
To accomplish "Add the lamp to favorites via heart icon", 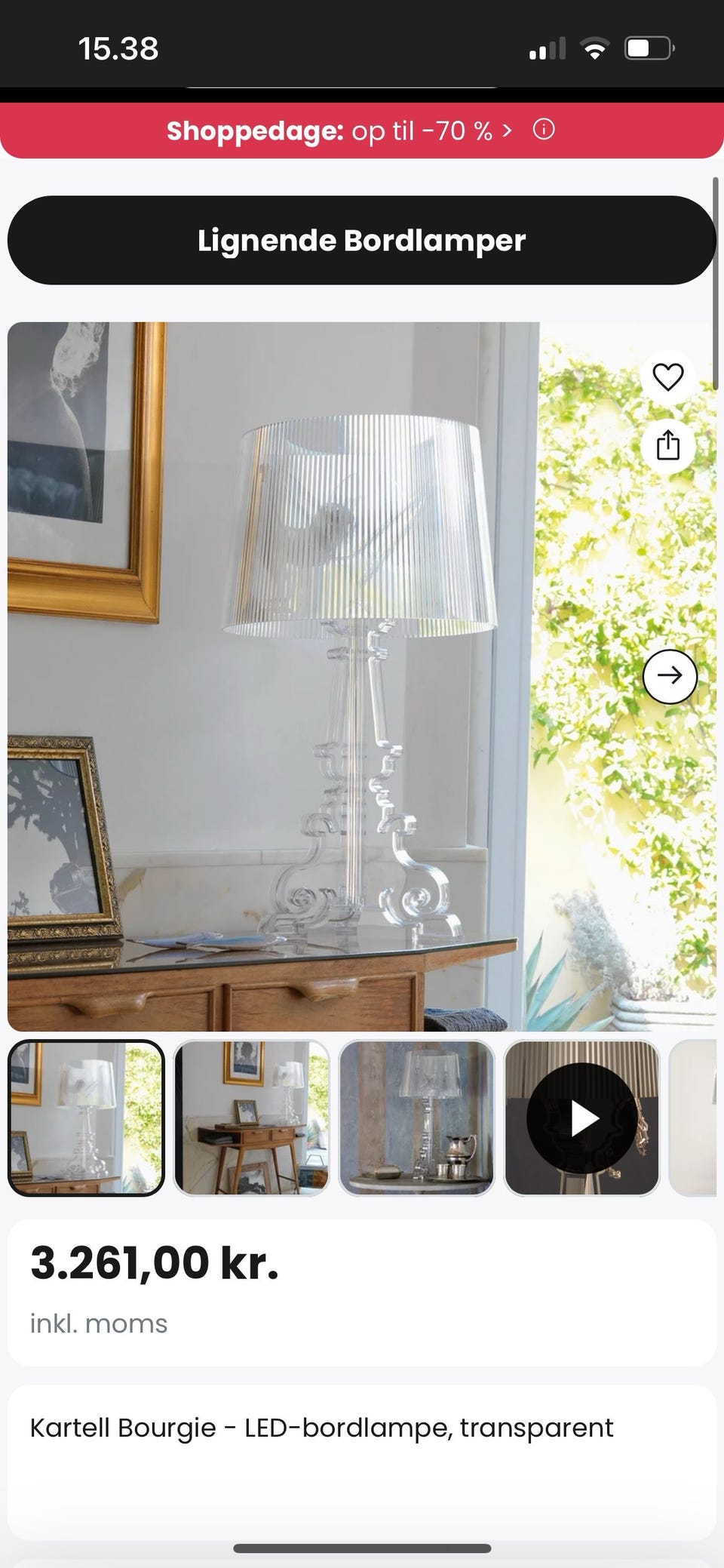I will [x=669, y=376].
